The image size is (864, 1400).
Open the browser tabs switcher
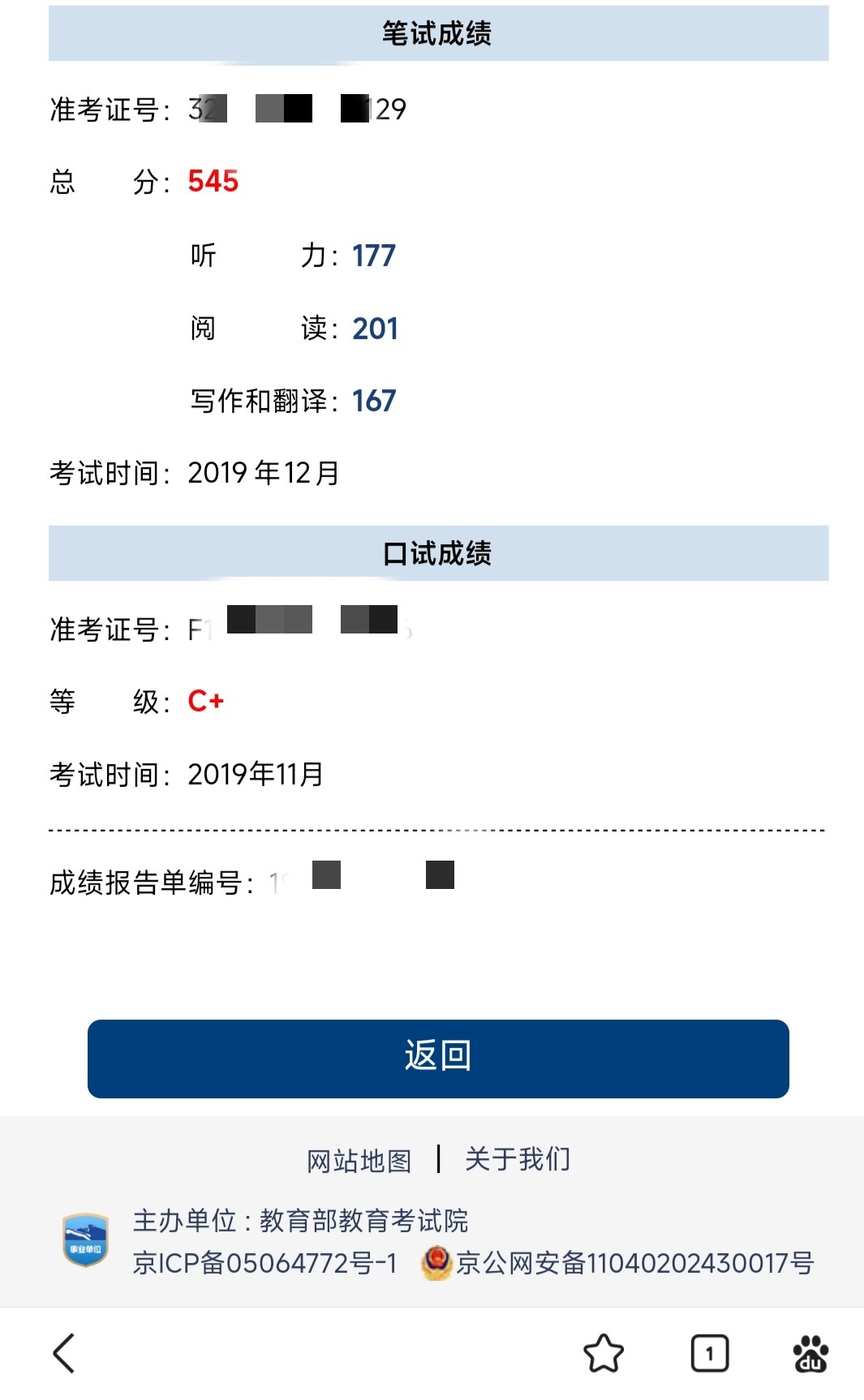pos(709,1353)
